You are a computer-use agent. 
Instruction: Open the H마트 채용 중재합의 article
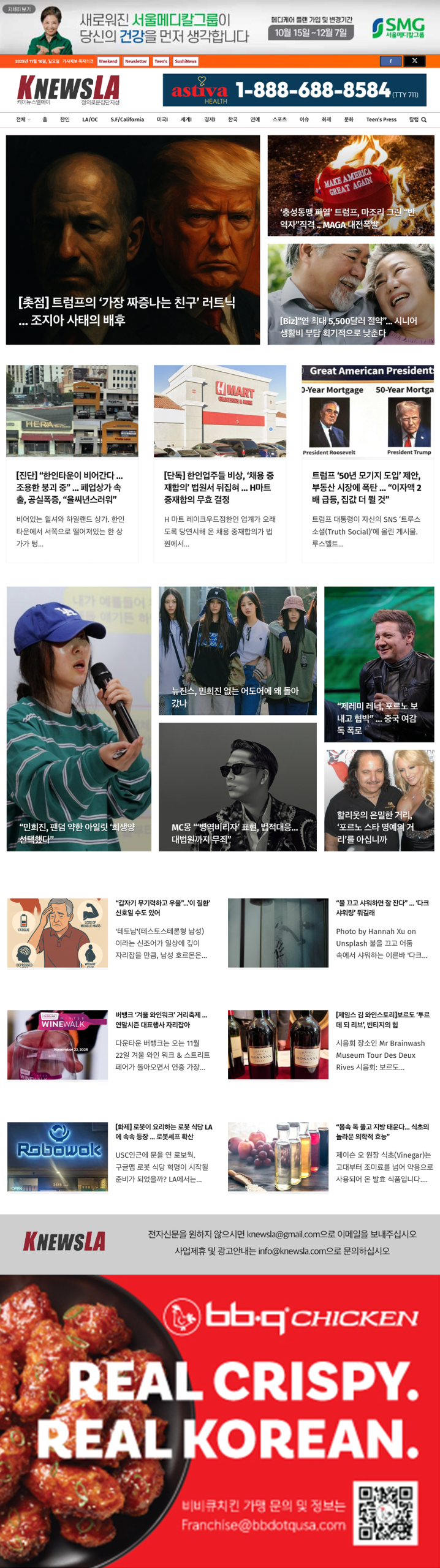pyautogui.click(x=219, y=487)
